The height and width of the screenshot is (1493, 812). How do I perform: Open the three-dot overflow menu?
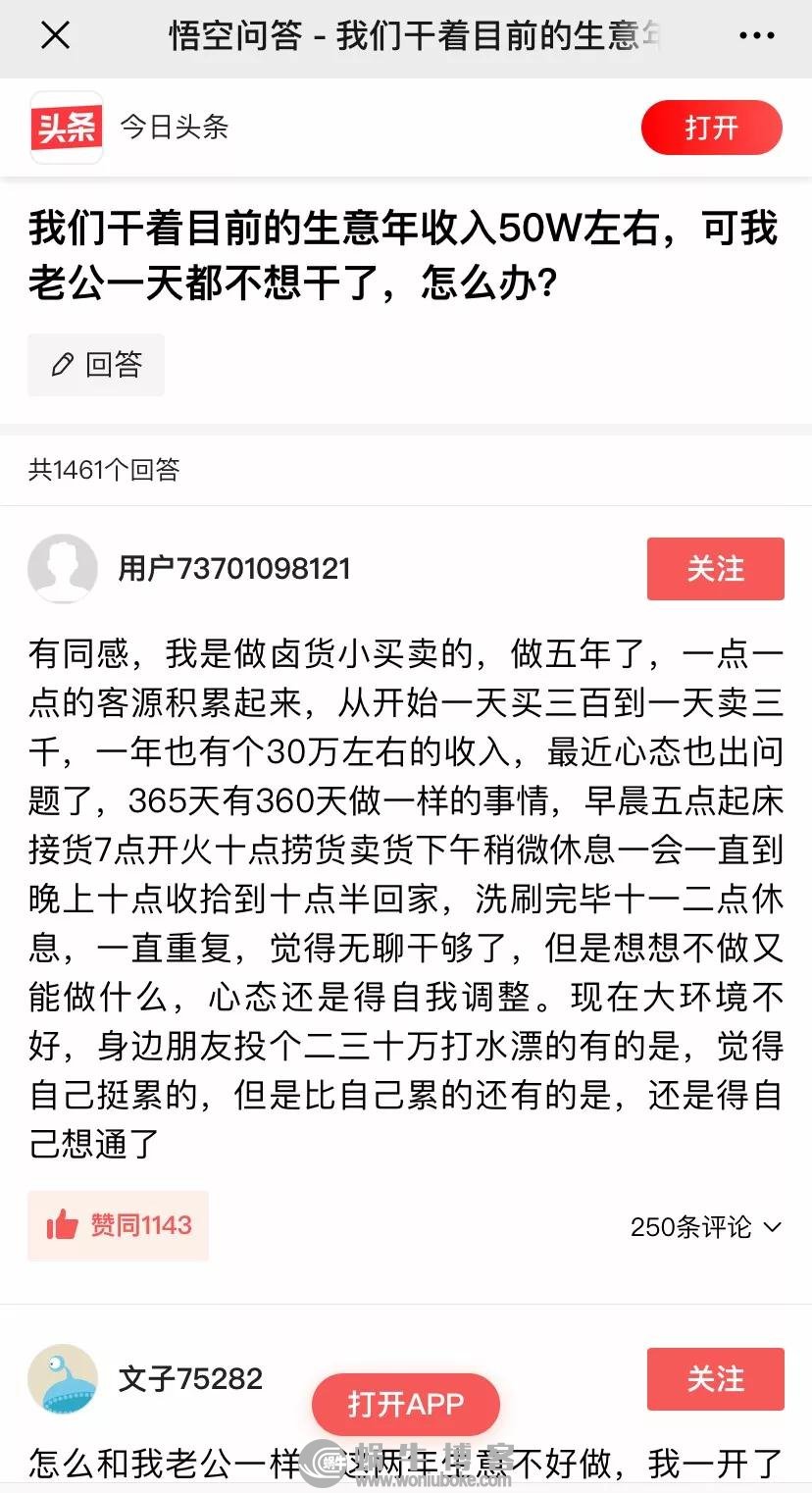point(756,37)
